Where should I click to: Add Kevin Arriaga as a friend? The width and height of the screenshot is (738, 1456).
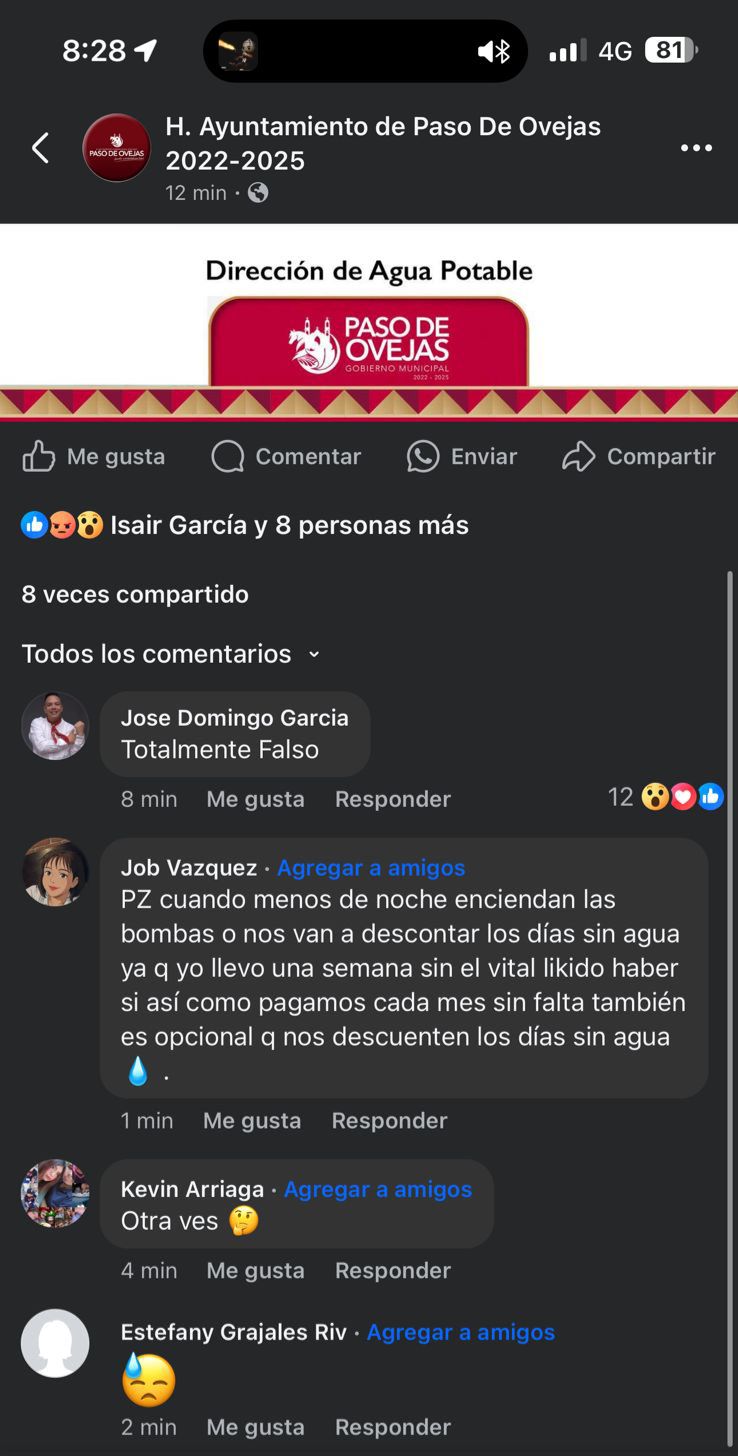click(378, 1189)
